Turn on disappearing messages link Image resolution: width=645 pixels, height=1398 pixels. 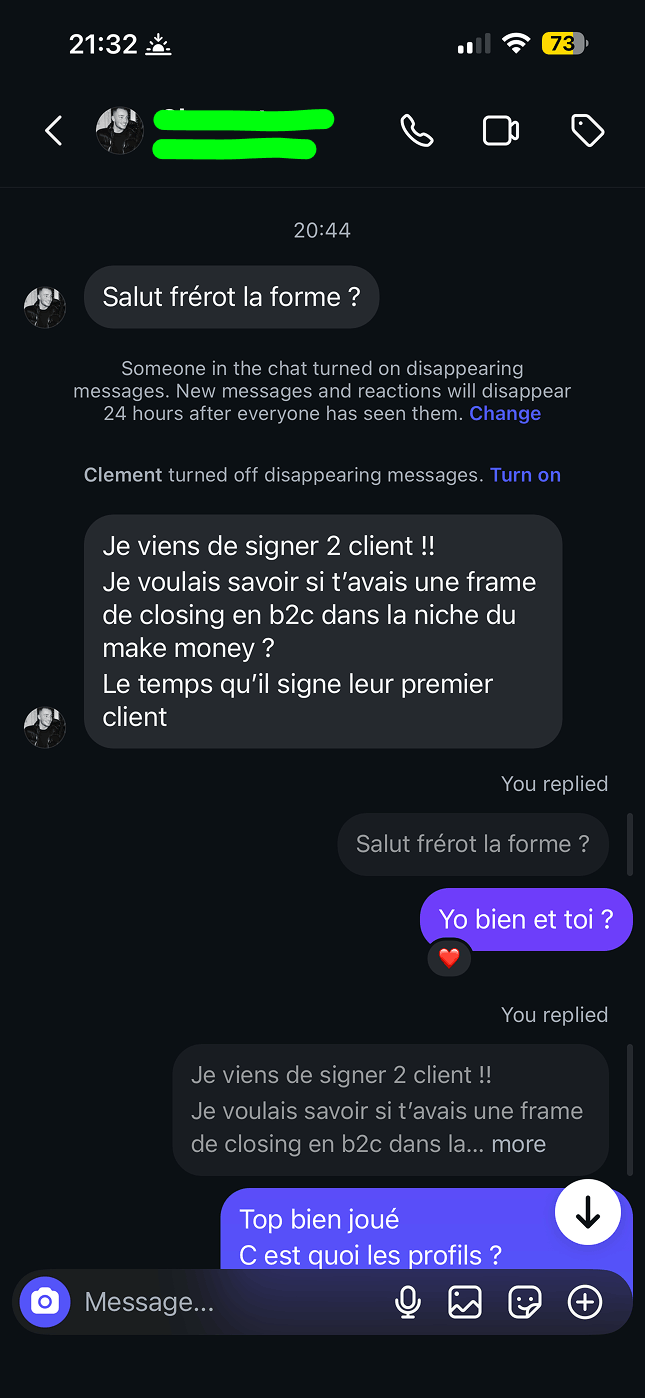(x=525, y=475)
